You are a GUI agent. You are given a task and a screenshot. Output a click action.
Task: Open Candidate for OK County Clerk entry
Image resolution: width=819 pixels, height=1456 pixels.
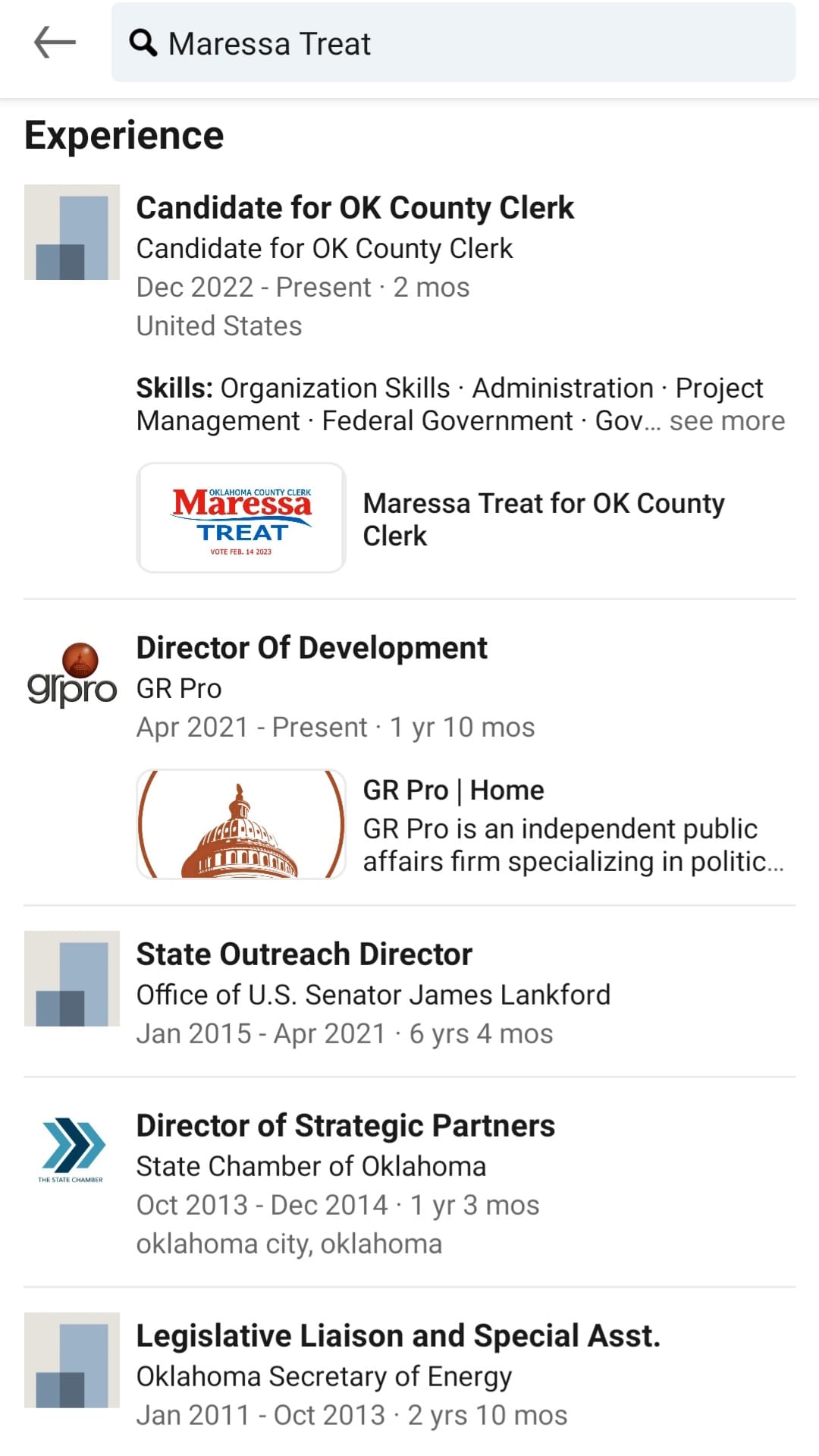coord(354,208)
